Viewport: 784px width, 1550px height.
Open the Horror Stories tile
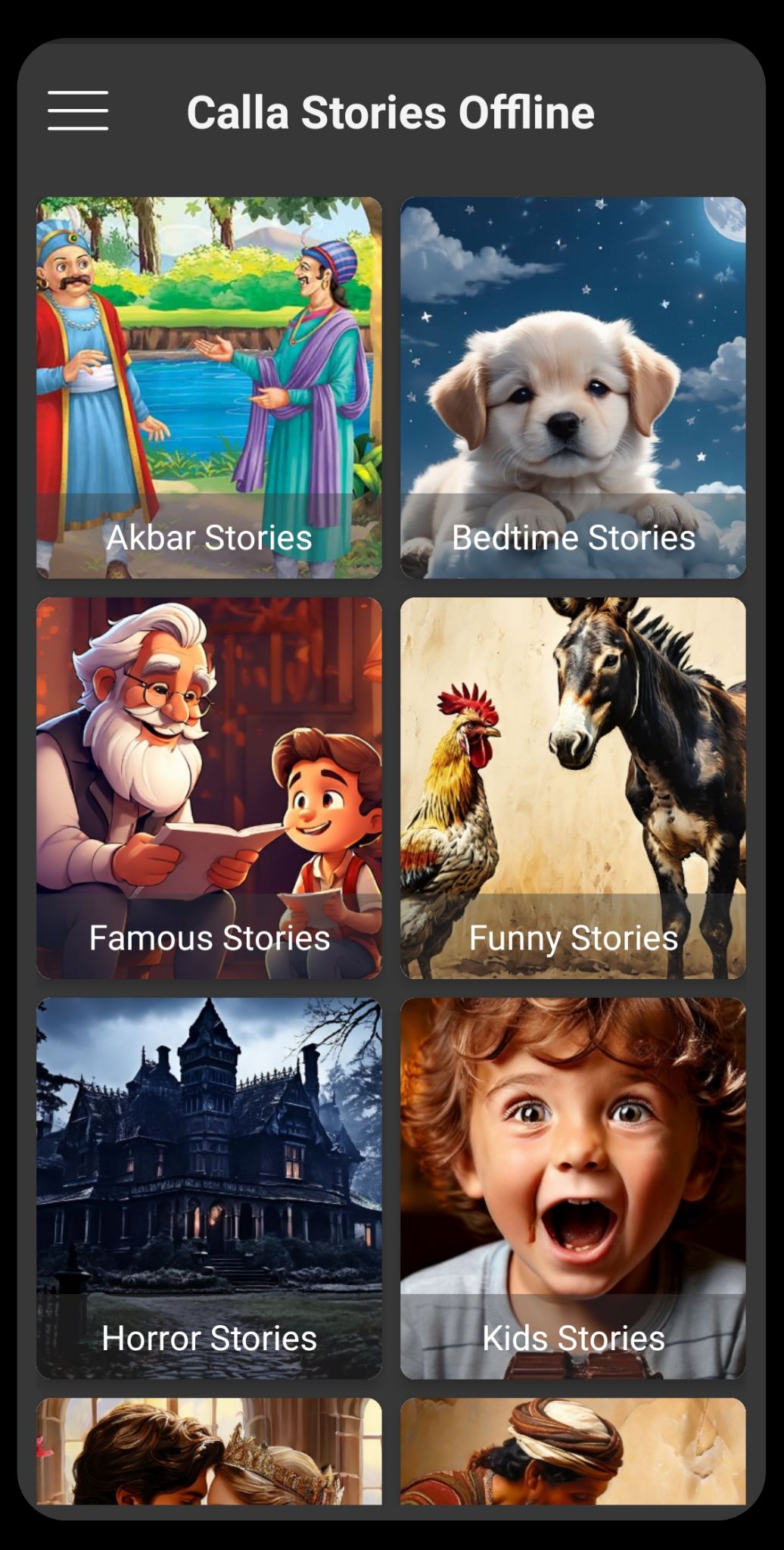(x=209, y=1189)
